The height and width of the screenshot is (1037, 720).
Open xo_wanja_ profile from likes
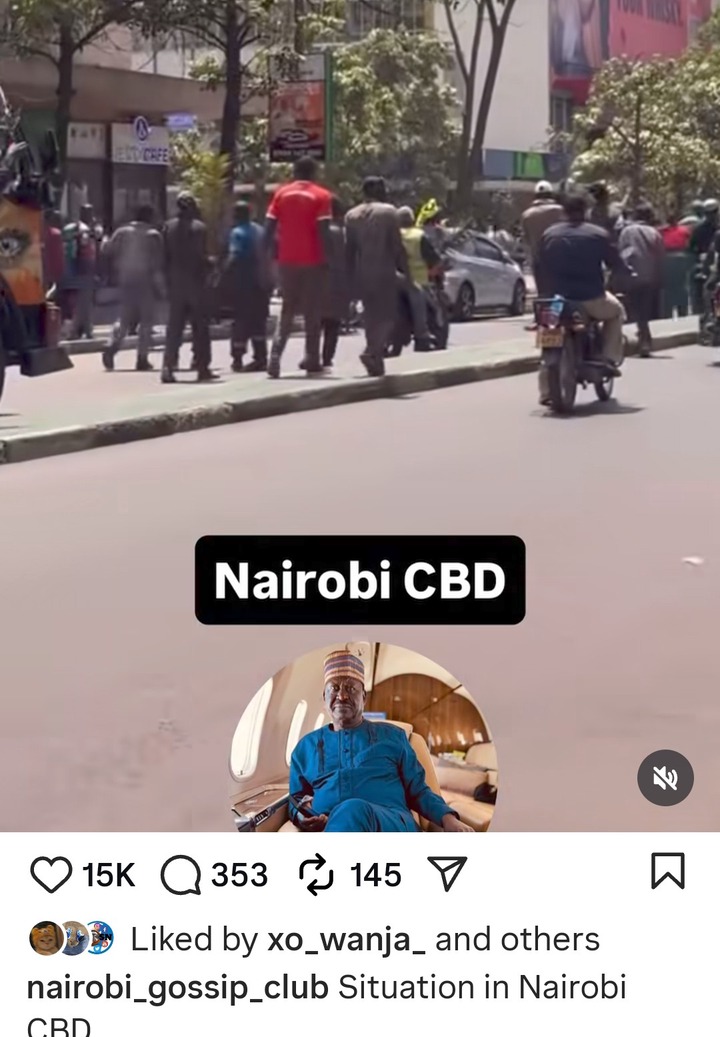coord(346,939)
